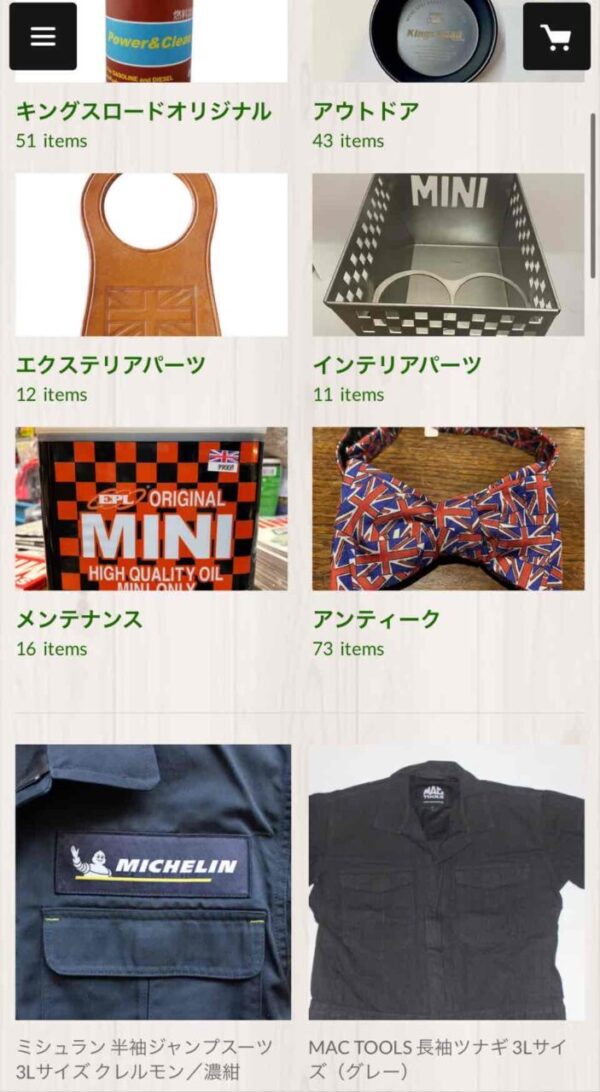Open キングスロードオリジナル category

[143, 111]
